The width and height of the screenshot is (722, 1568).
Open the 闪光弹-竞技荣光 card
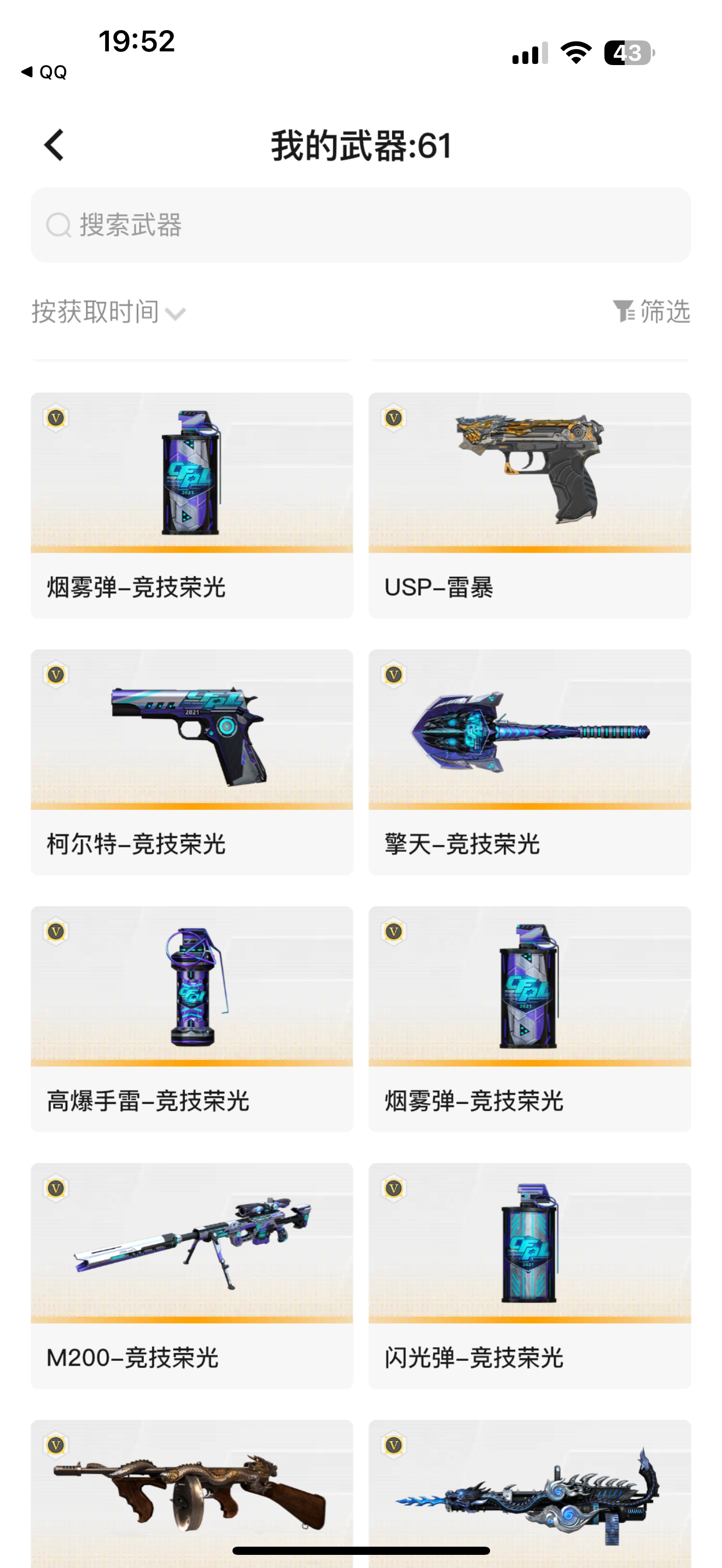529,1277
